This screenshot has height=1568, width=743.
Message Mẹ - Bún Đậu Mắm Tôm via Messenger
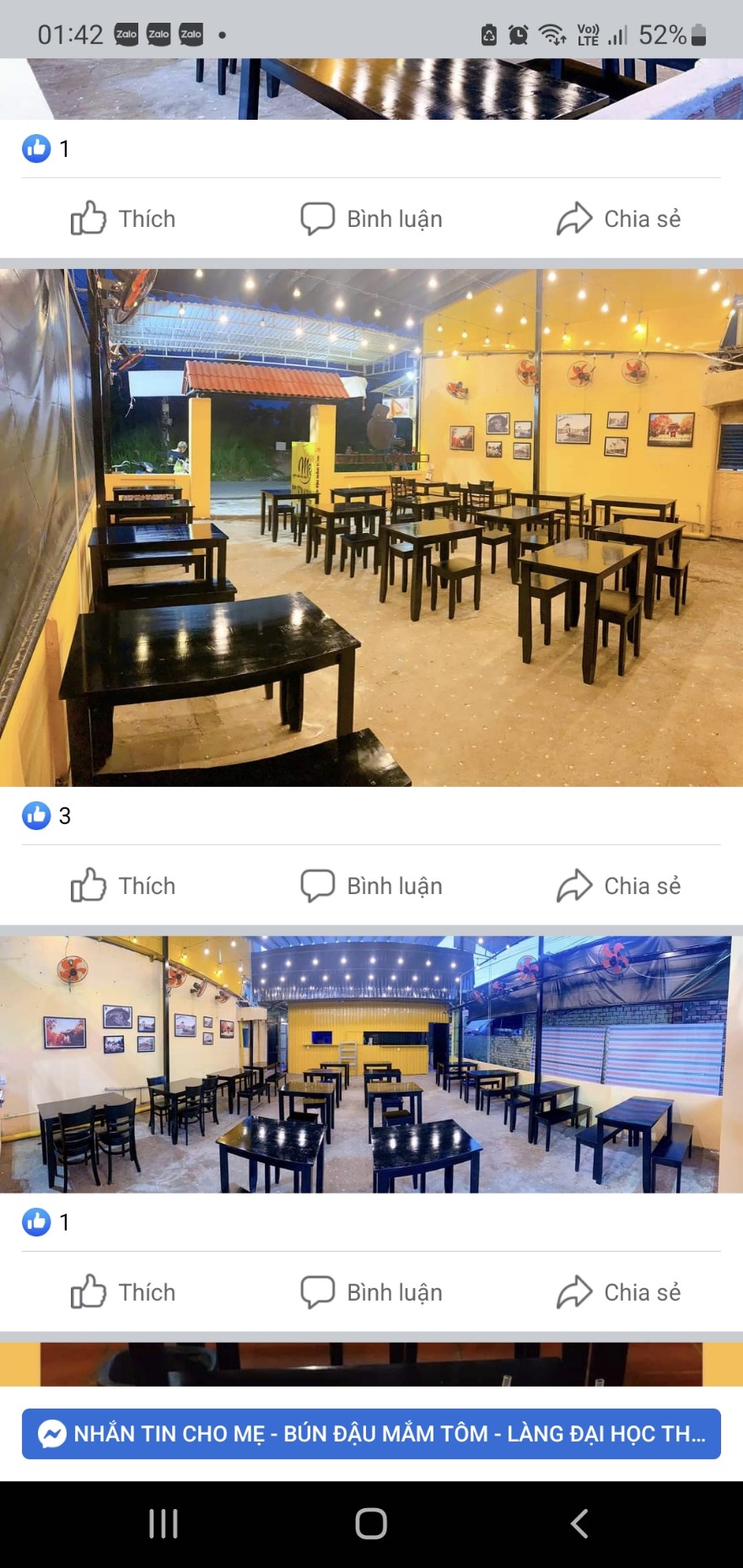coord(371,1433)
